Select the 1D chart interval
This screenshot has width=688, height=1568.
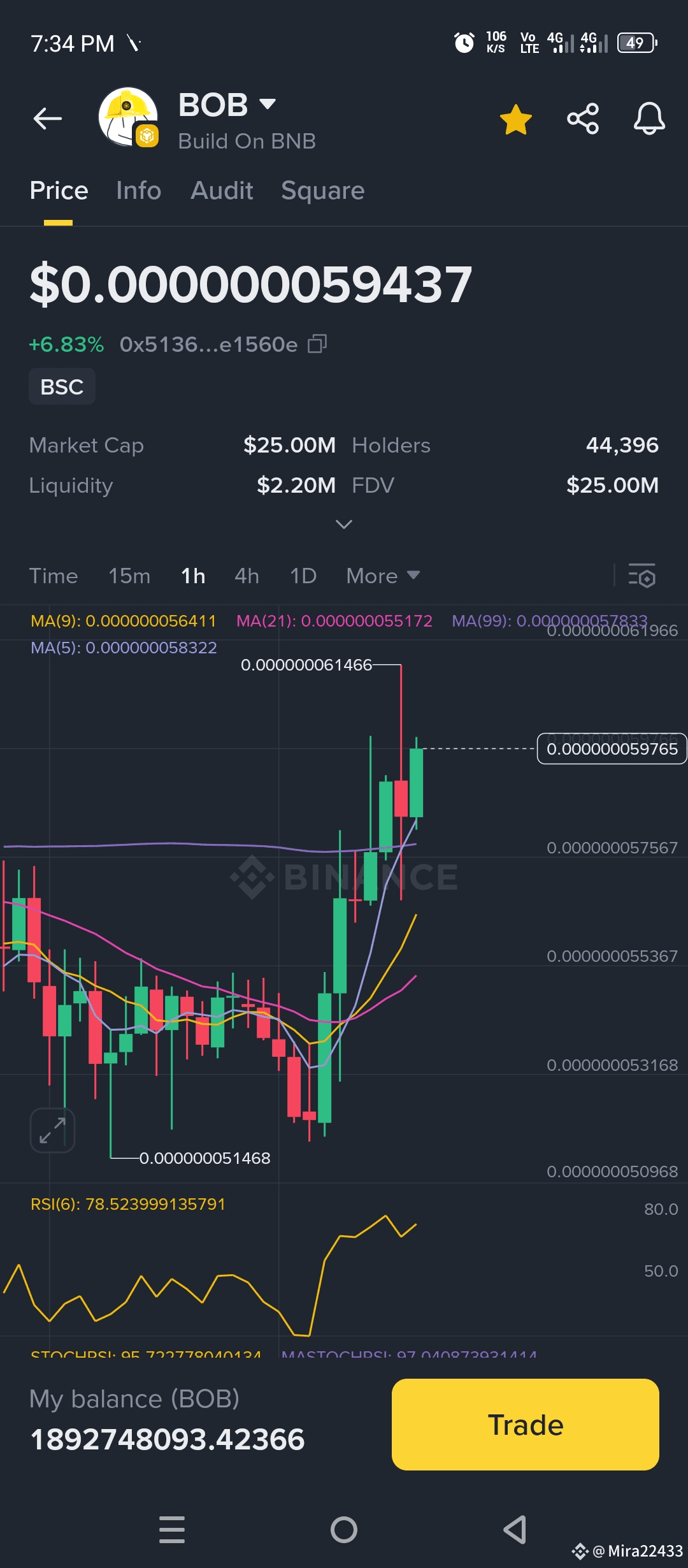[x=303, y=576]
